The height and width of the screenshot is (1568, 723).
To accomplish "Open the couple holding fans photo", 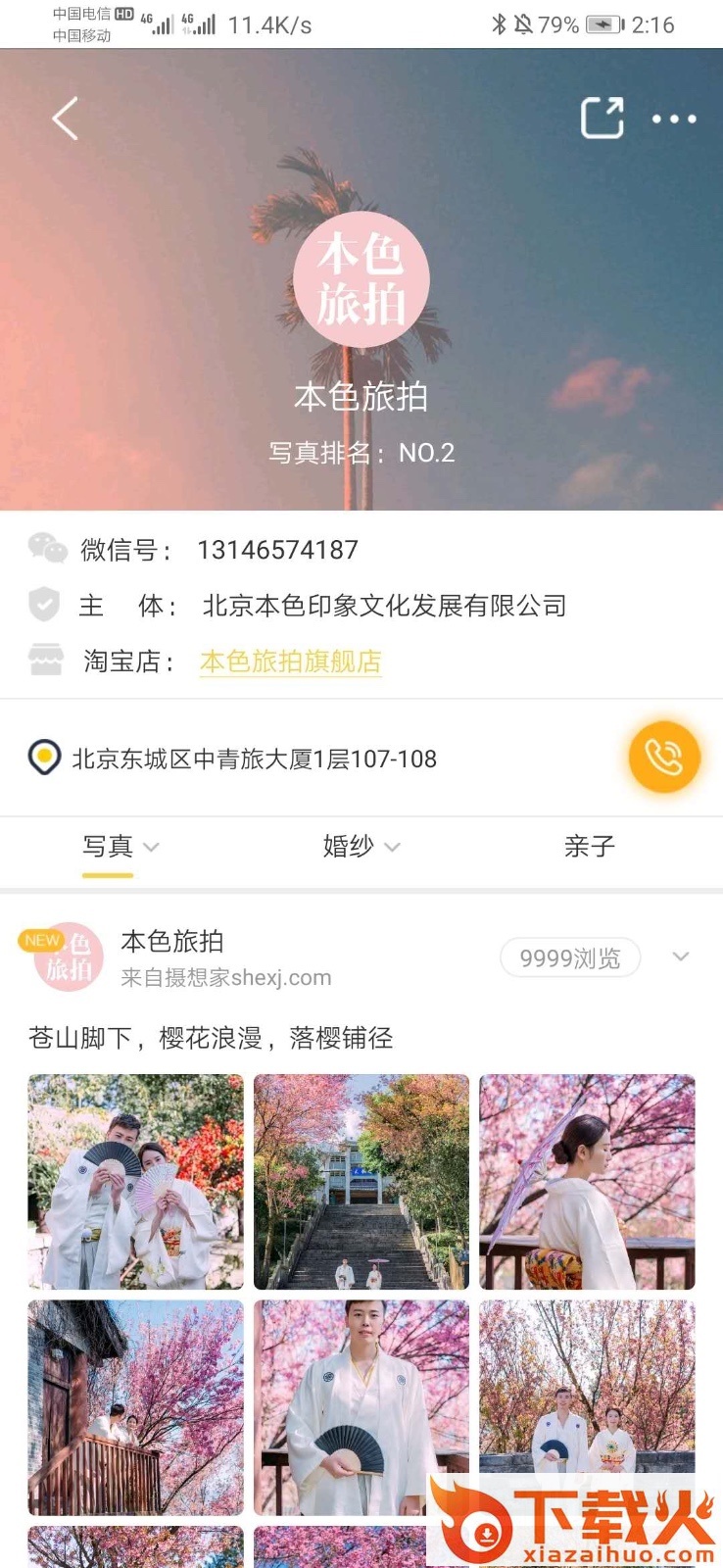I will tap(135, 1181).
